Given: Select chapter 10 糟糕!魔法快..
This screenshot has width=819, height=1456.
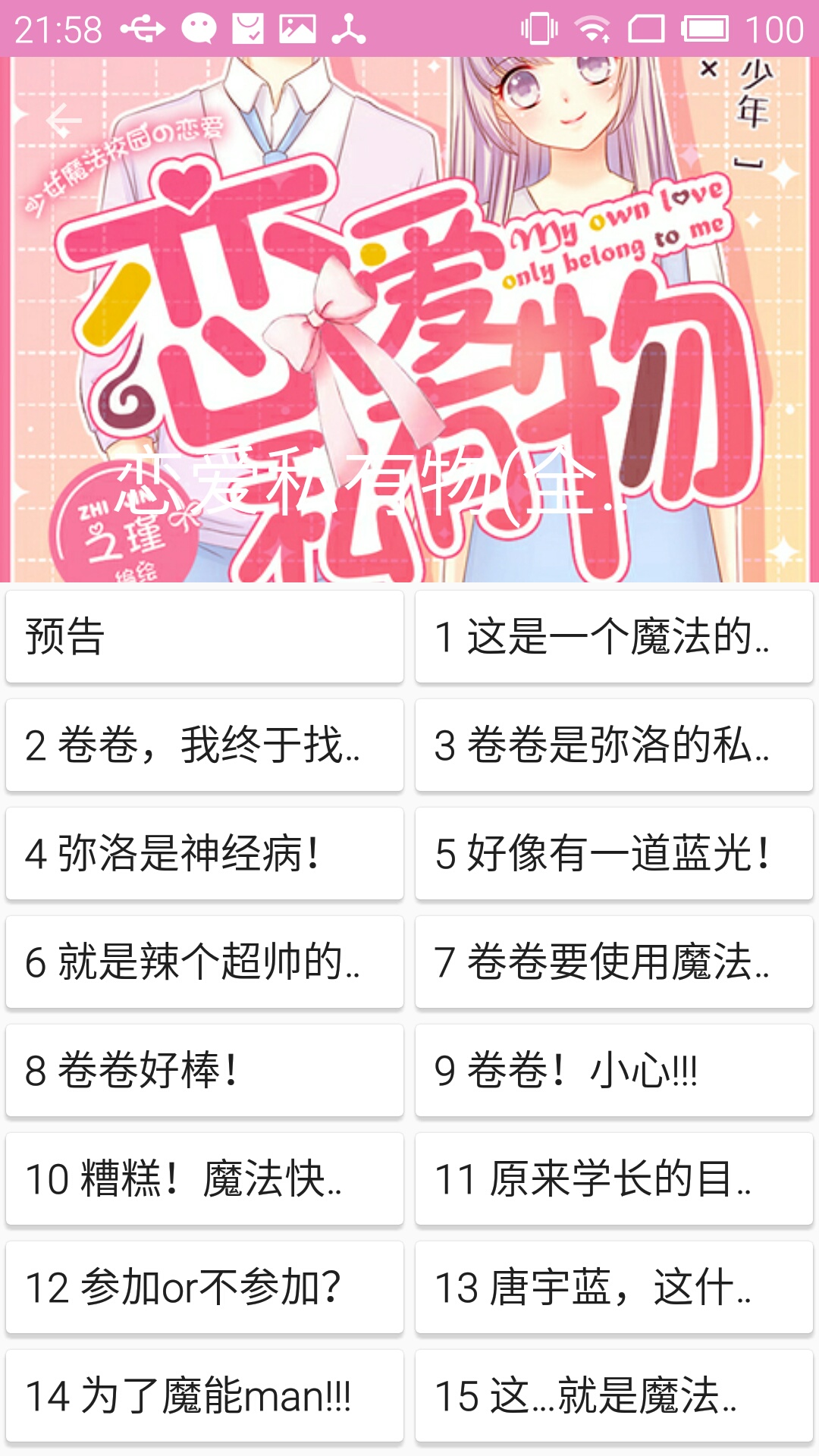Looking at the screenshot, I should [x=205, y=1178].
